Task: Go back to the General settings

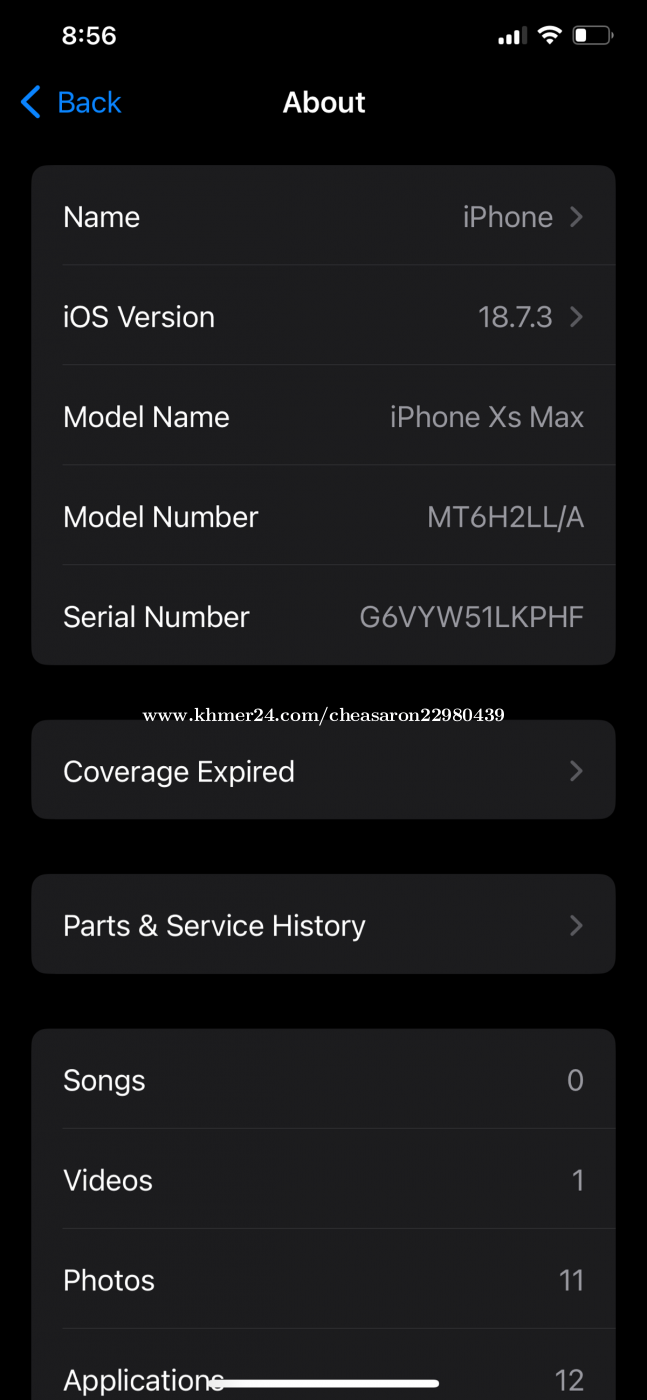Action: click(72, 102)
